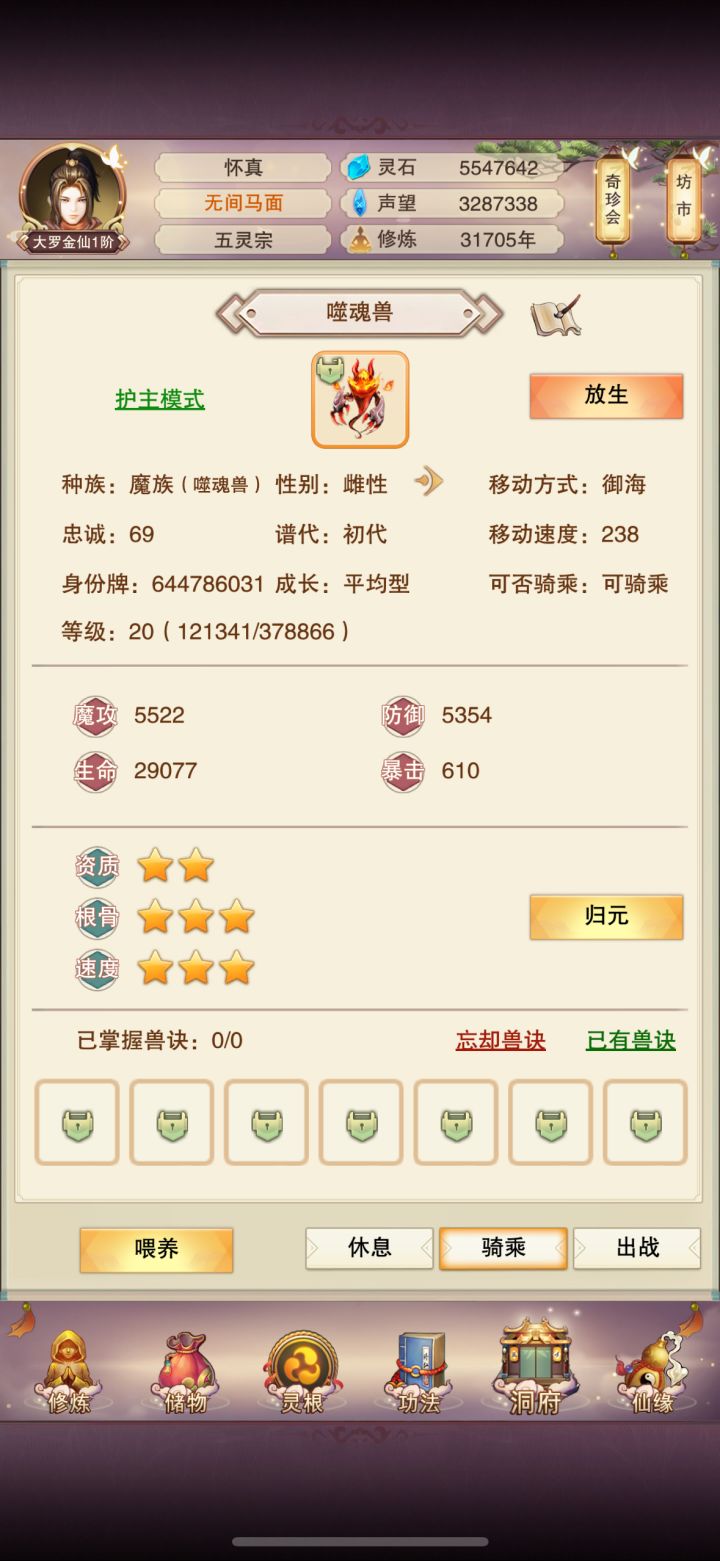The height and width of the screenshot is (1561, 720).
Task: Toggle the 骑乘 mode button
Action: (503, 1247)
